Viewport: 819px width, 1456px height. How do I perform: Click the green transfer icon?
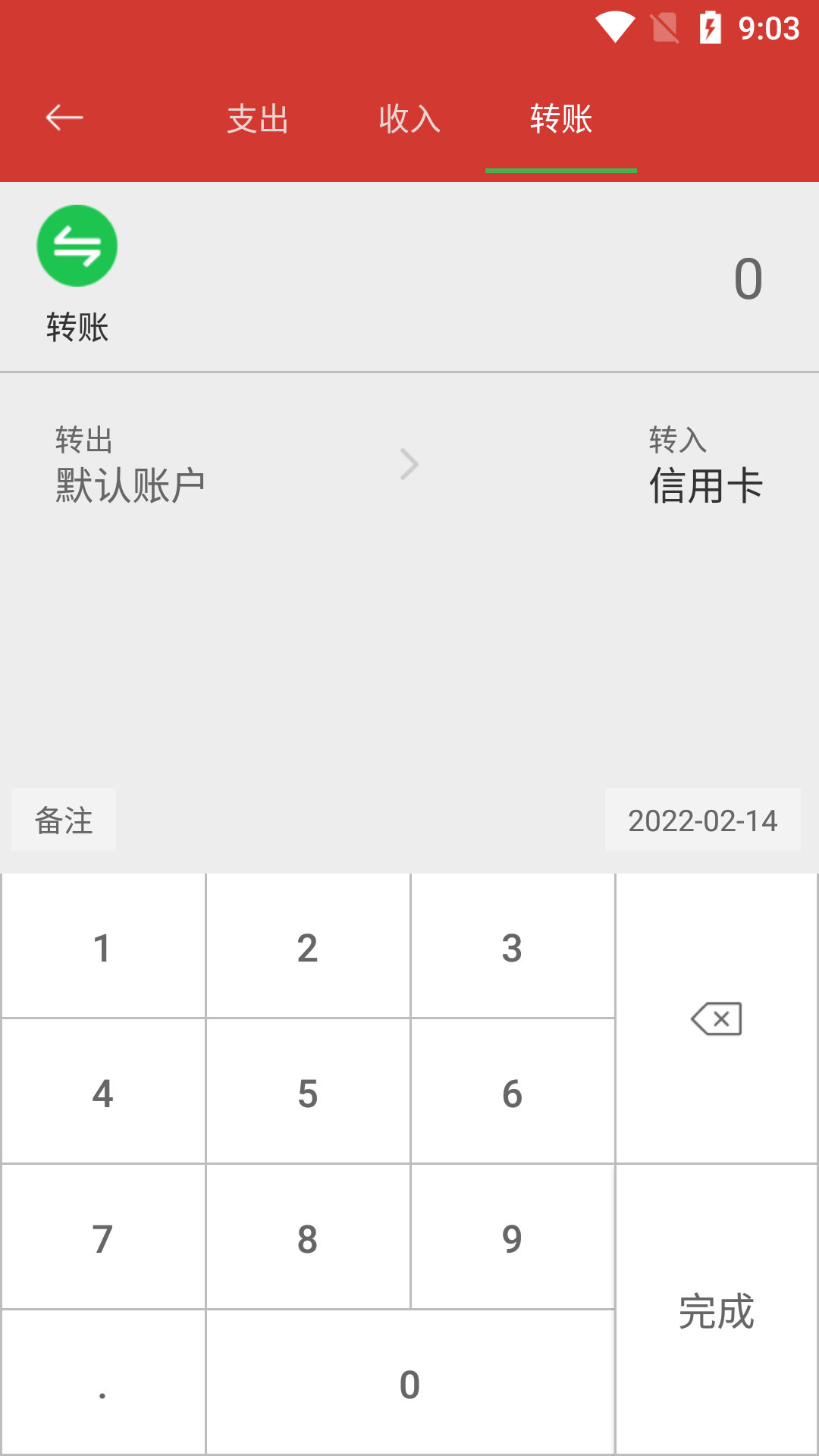point(77,244)
